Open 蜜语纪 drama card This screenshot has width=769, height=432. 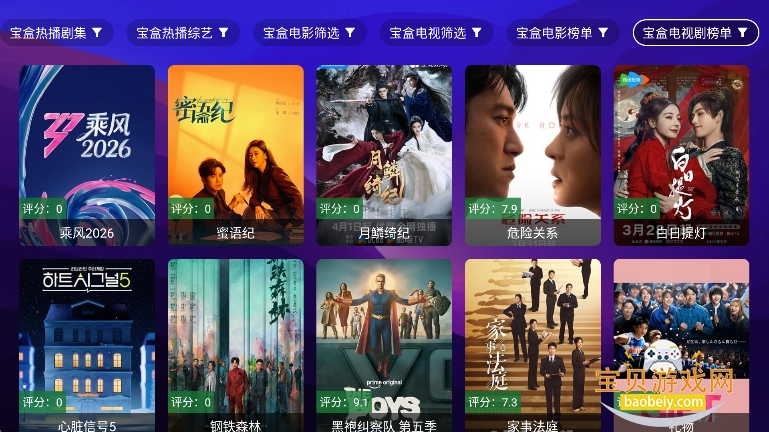235,155
